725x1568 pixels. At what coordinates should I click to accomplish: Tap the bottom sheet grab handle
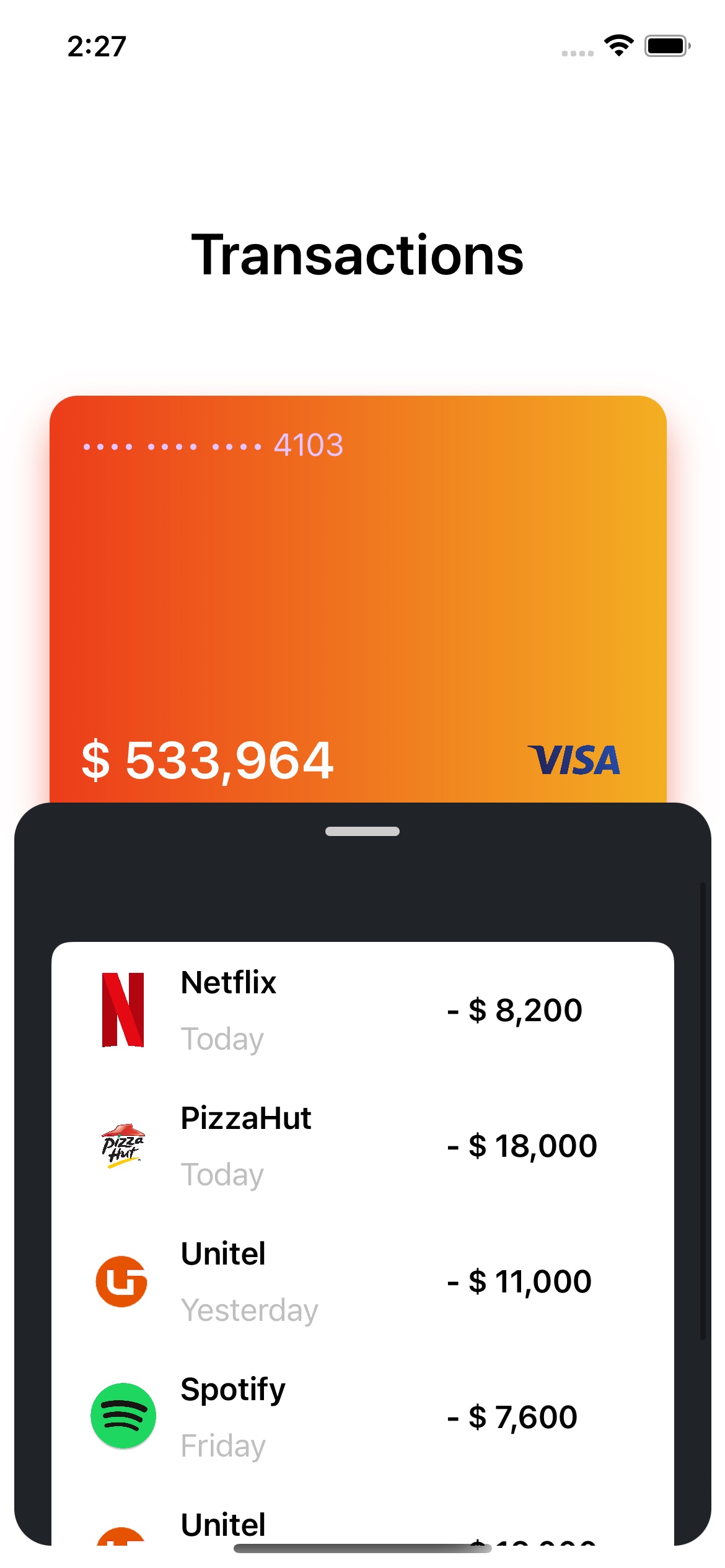click(x=362, y=831)
